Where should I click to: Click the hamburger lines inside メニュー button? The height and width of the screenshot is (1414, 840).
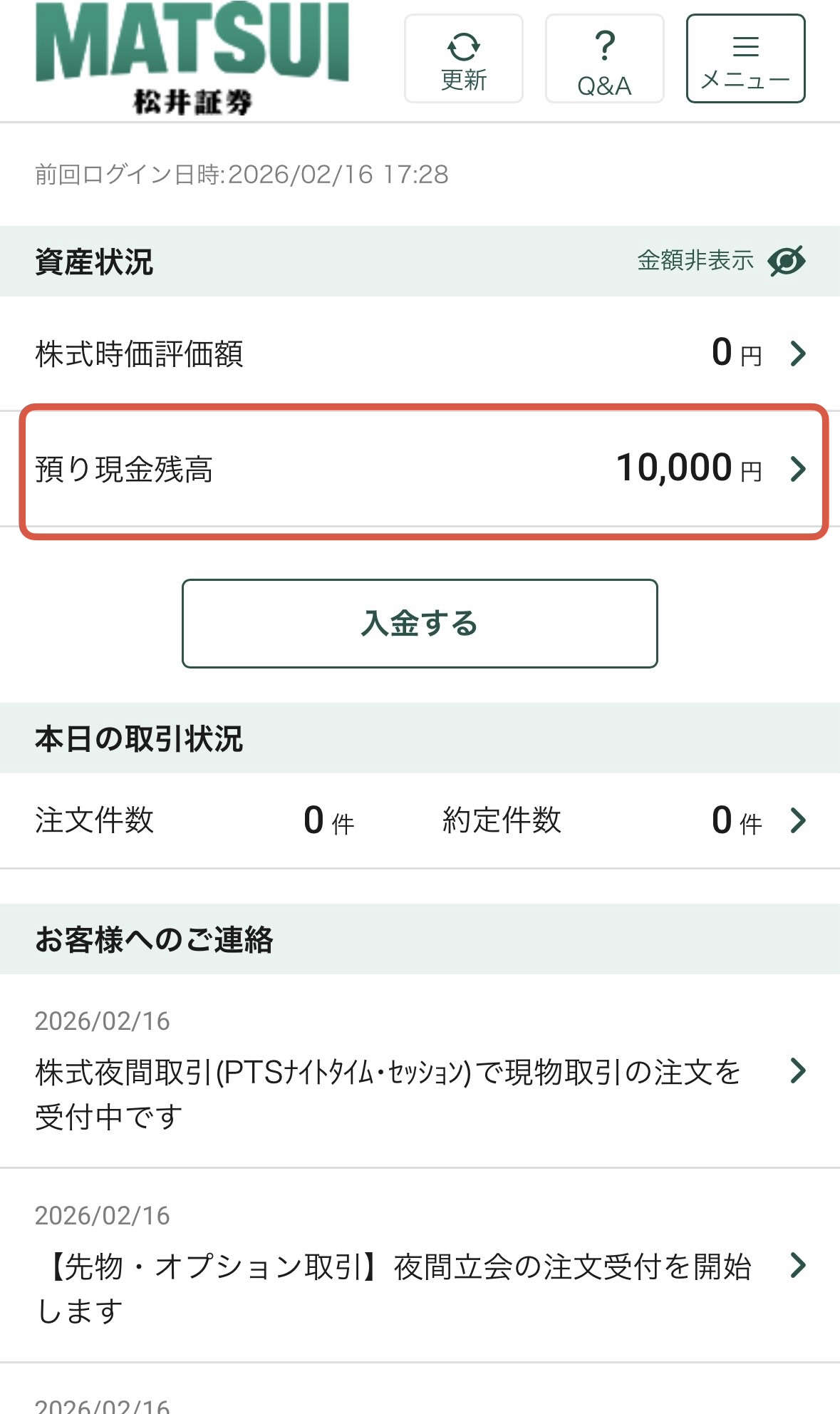pyautogui.click(x=745, y=46)
